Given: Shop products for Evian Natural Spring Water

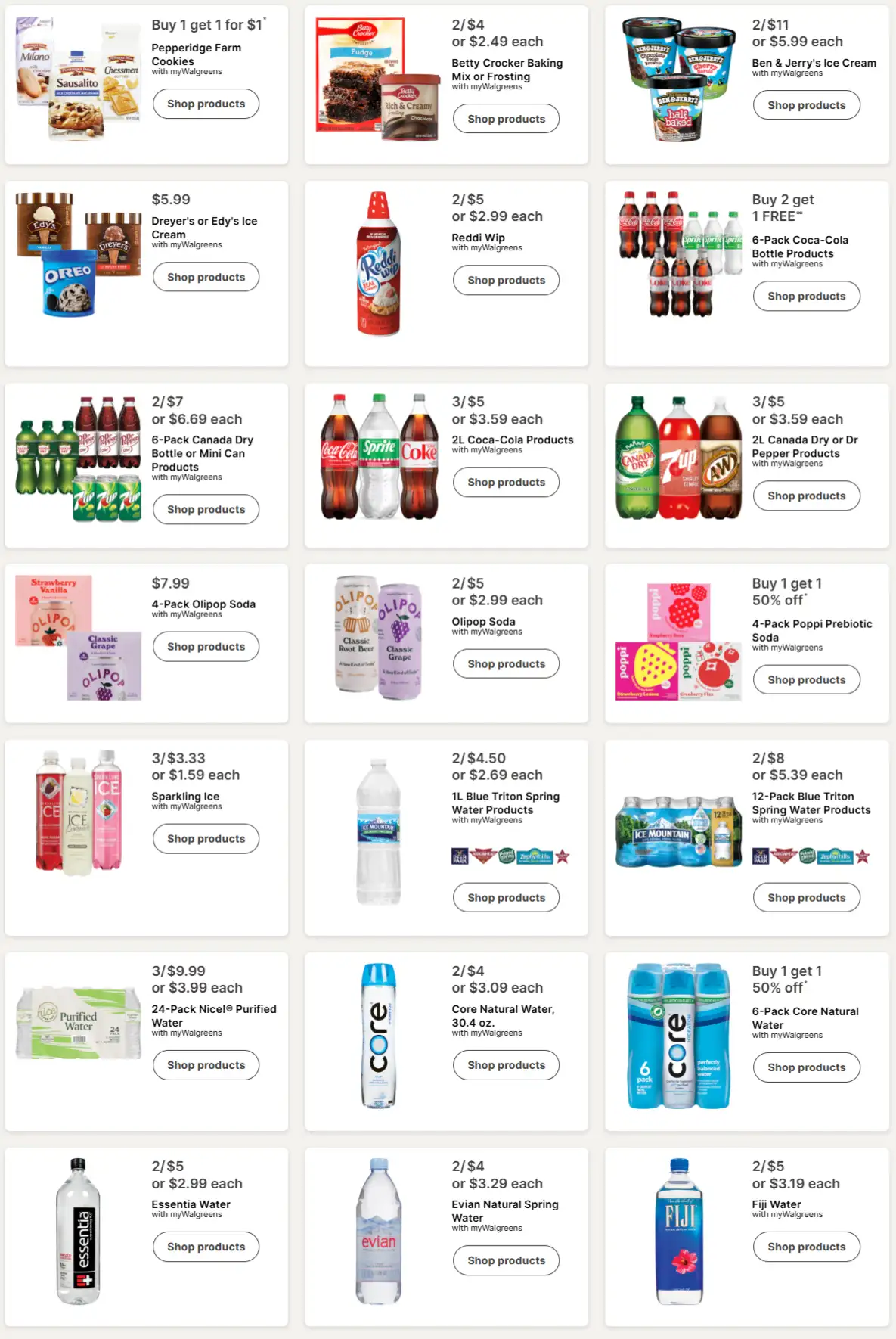Looking at the screenshot, I should coord(506,1260).
